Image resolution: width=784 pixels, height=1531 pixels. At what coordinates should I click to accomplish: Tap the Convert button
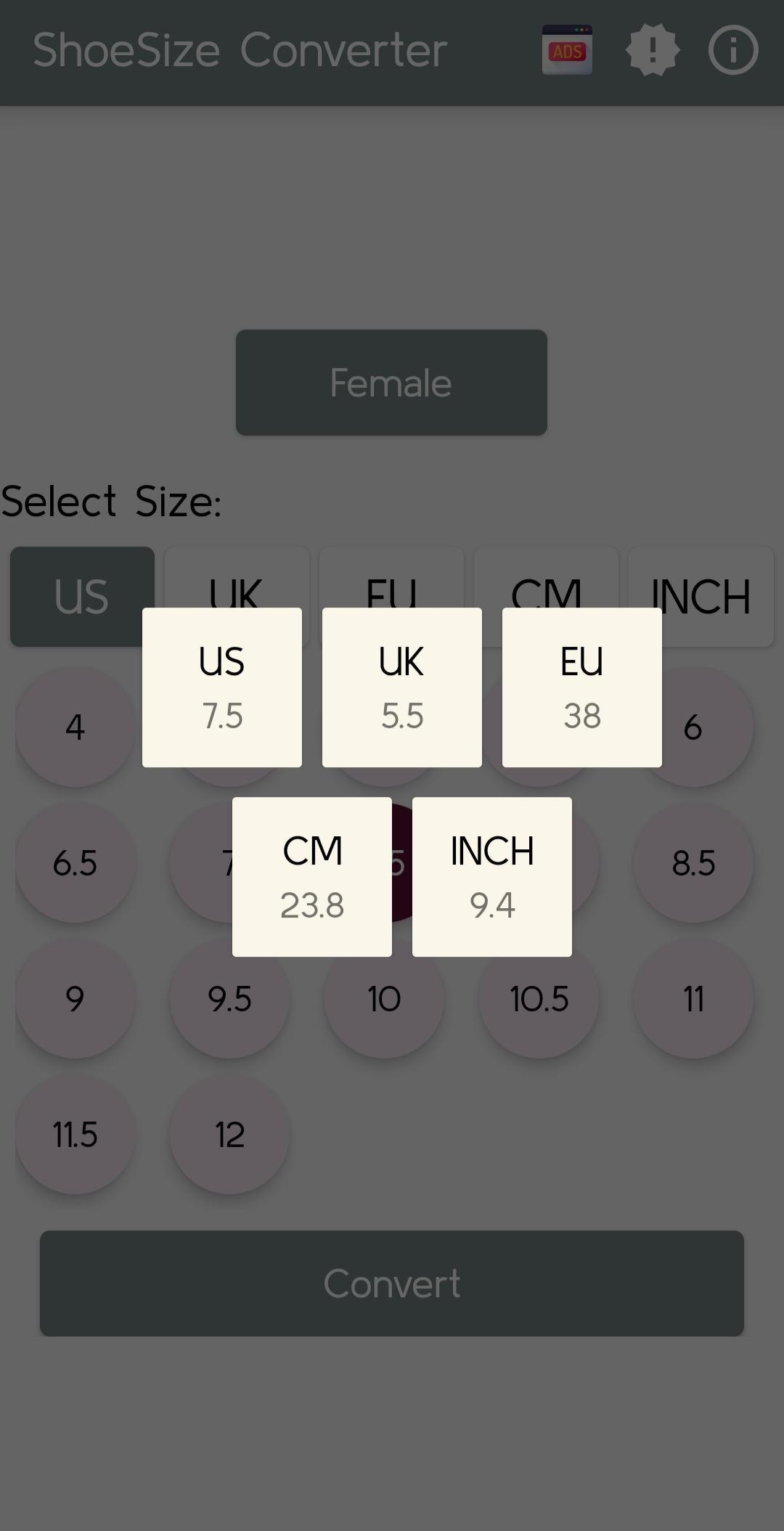click(x=392, y=1283)
